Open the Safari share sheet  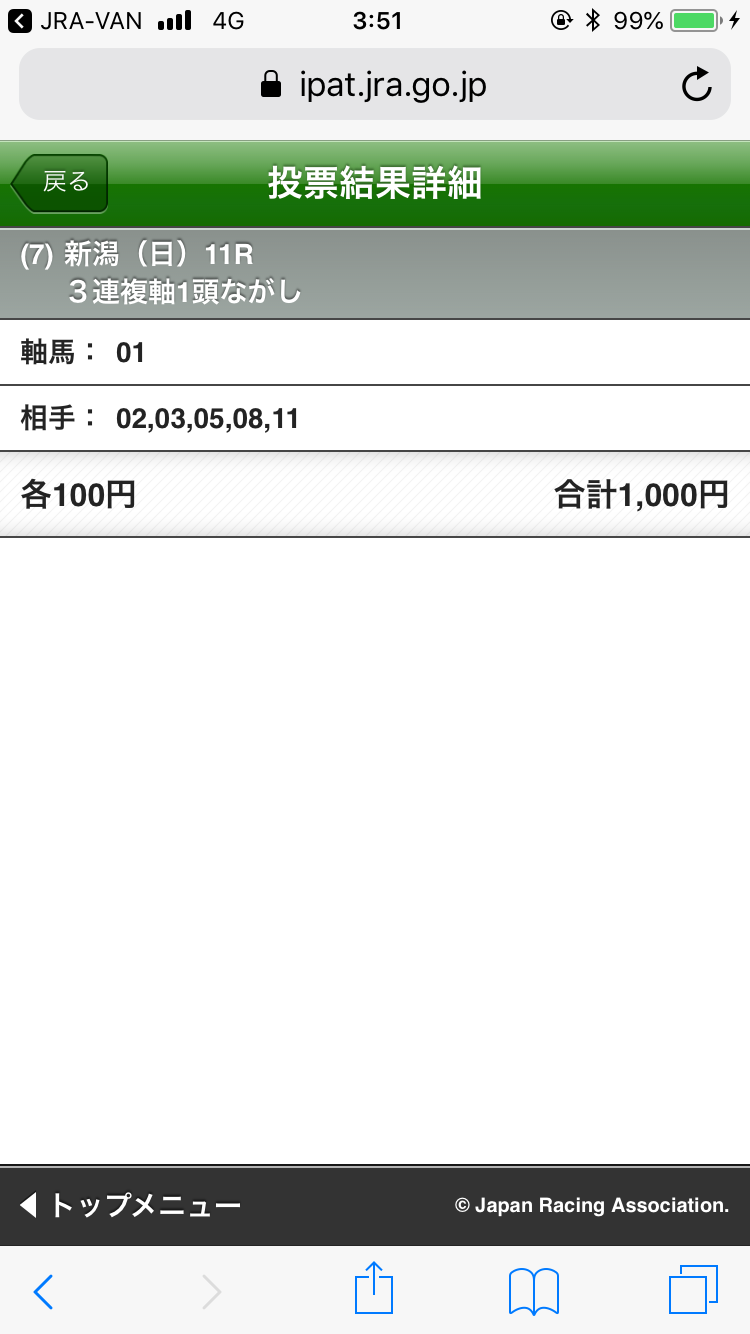coord(375,1288)
